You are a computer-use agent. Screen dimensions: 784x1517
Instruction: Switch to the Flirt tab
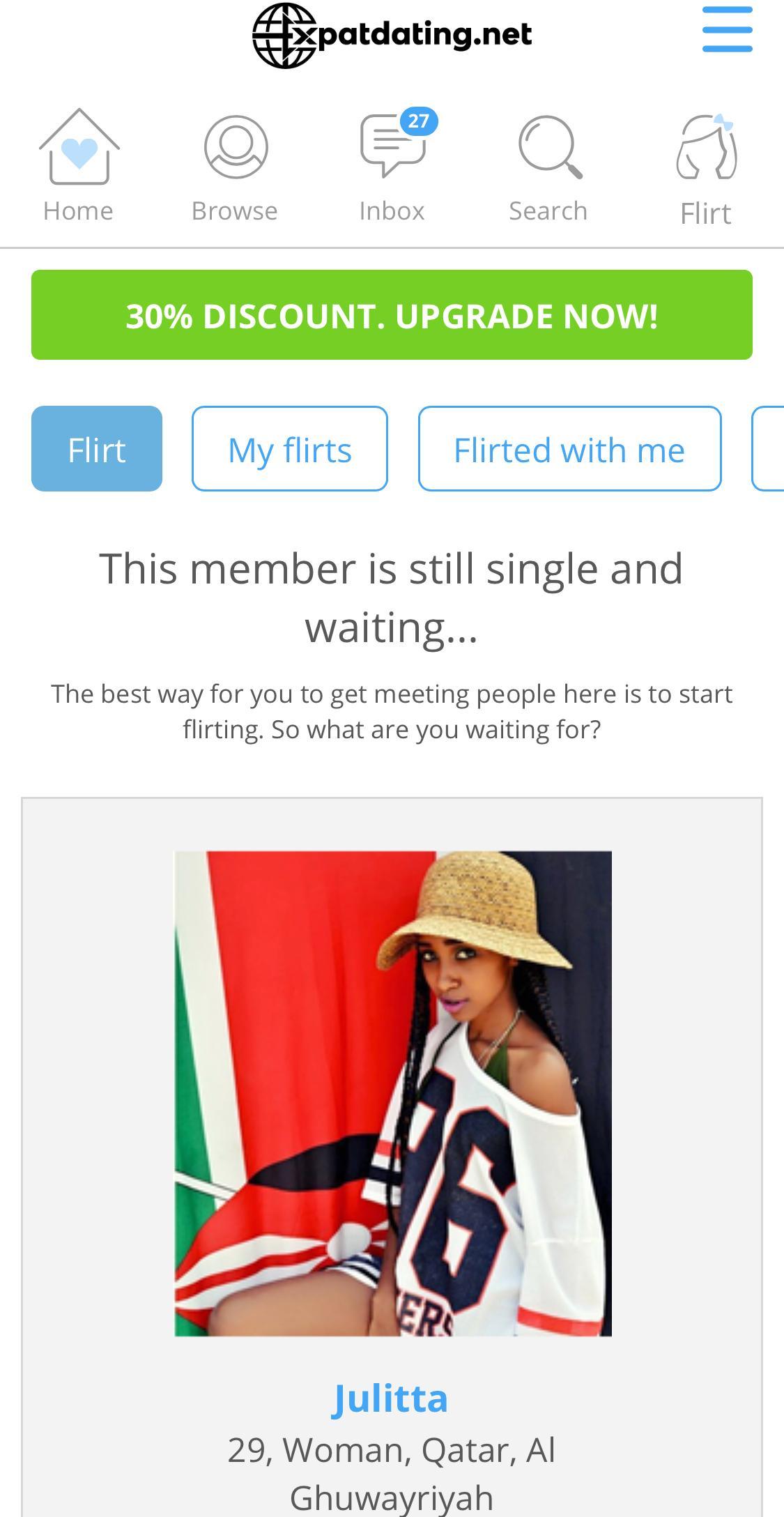click(95, 448)
